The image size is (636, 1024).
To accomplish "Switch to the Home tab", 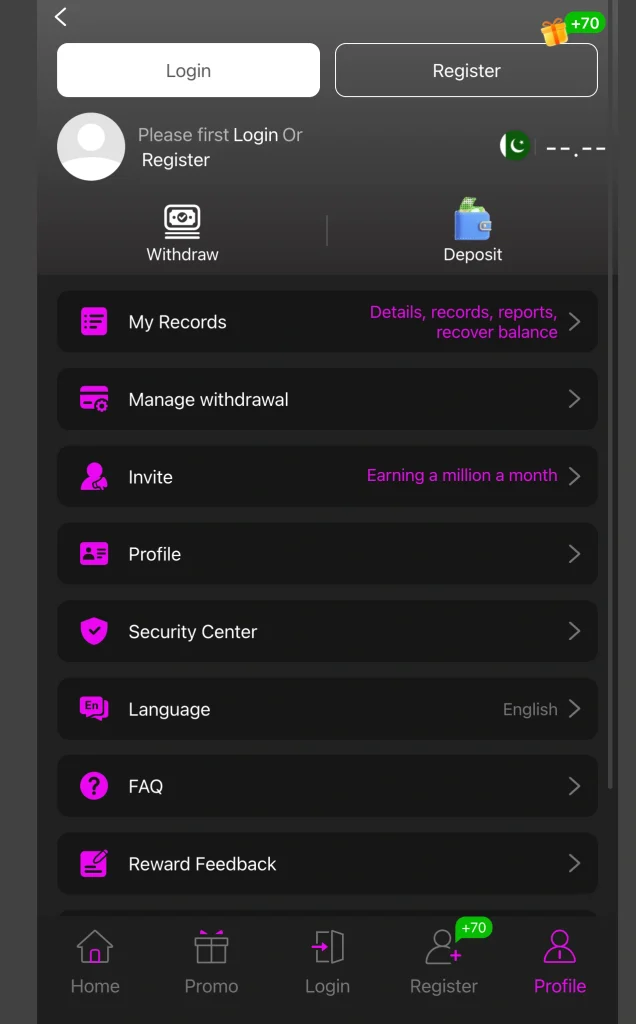I will click(95, 962).
